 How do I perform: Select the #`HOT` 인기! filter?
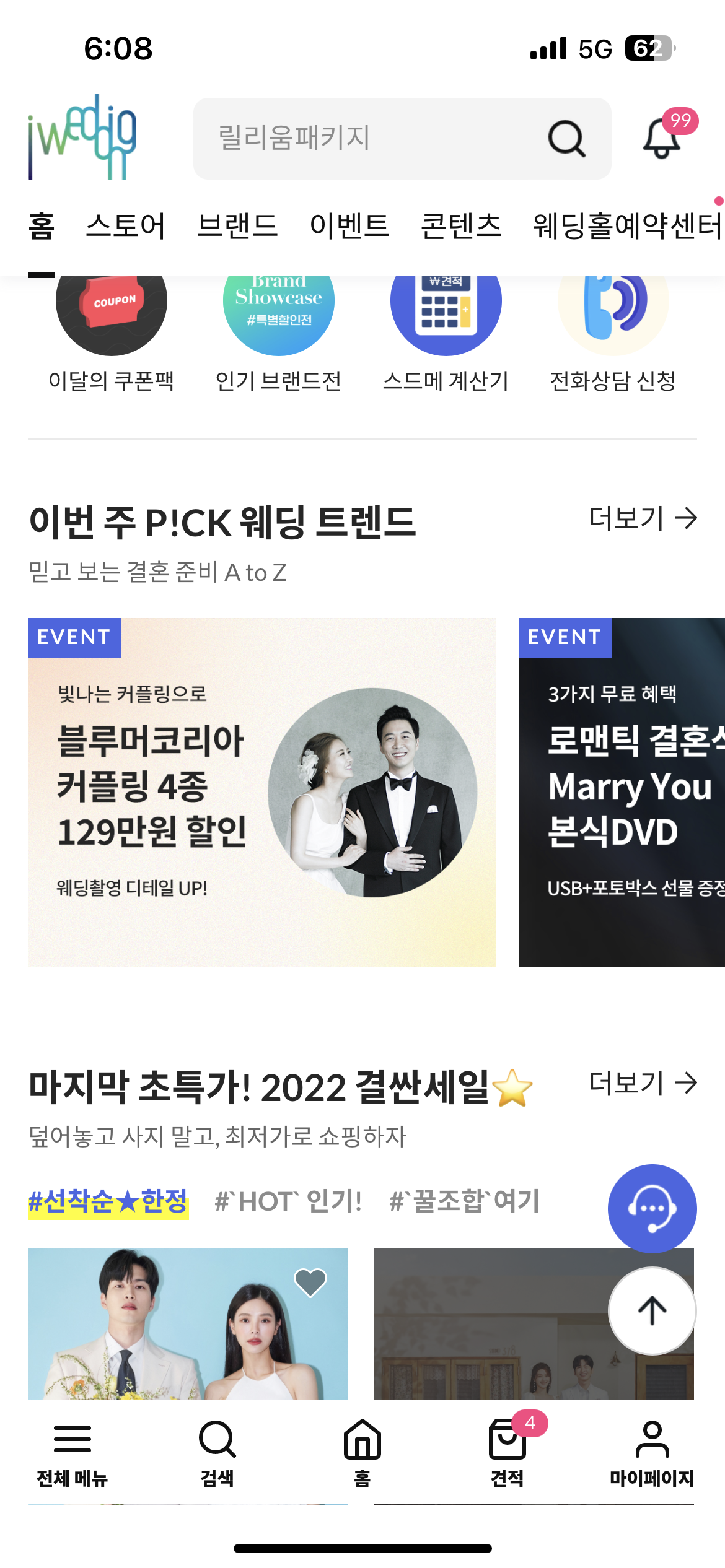[x=288, y=1201]
